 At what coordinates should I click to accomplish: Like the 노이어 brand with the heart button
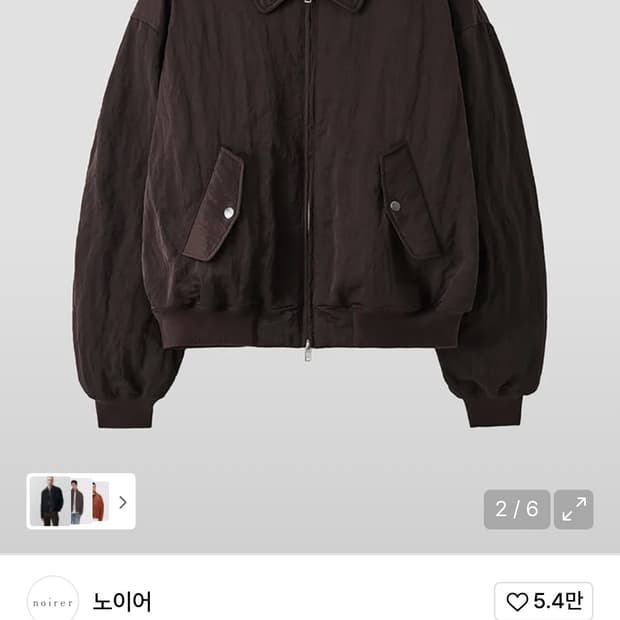coord(543,601)
